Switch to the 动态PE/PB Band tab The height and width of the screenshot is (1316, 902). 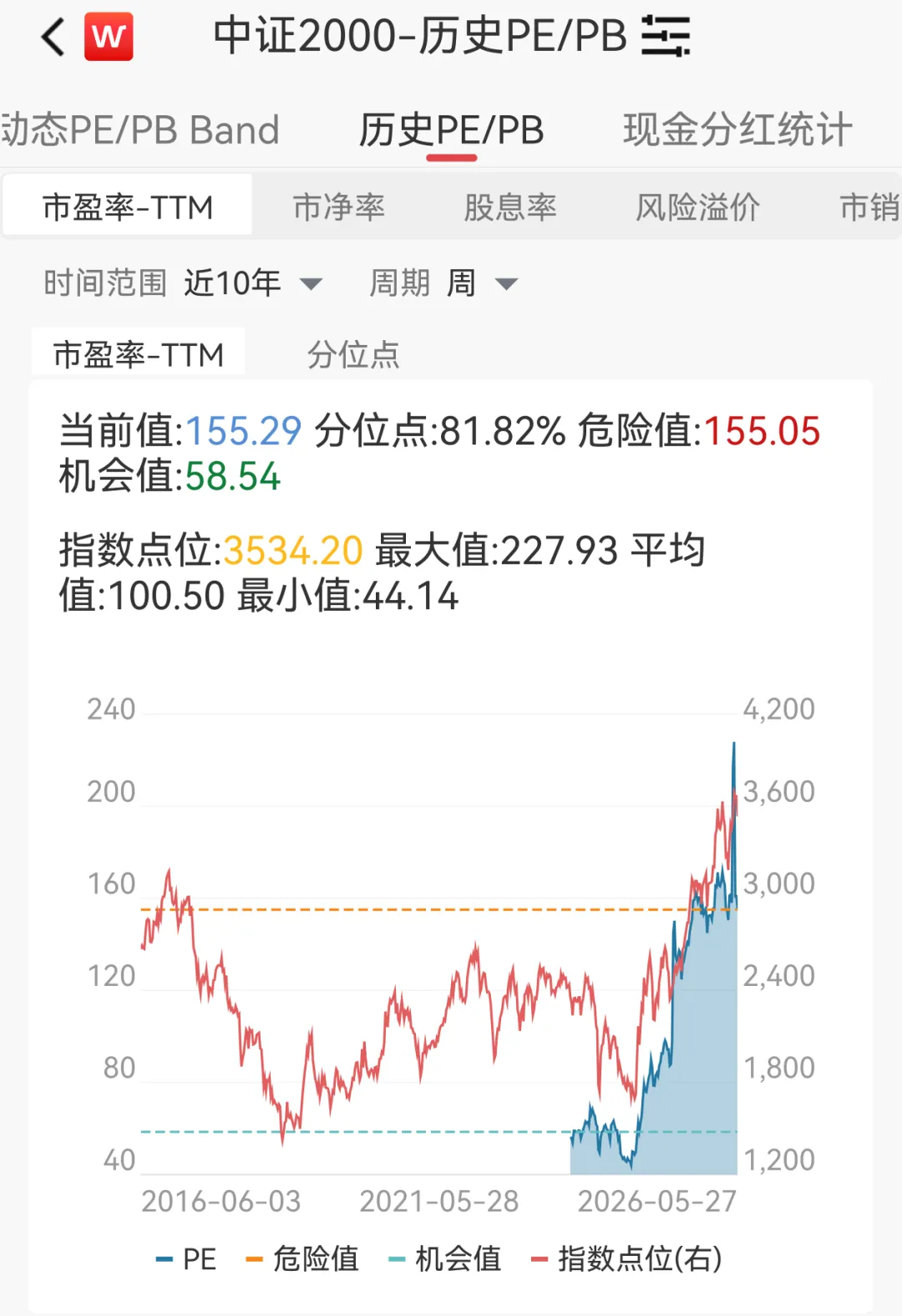click(x=139, y=130)
